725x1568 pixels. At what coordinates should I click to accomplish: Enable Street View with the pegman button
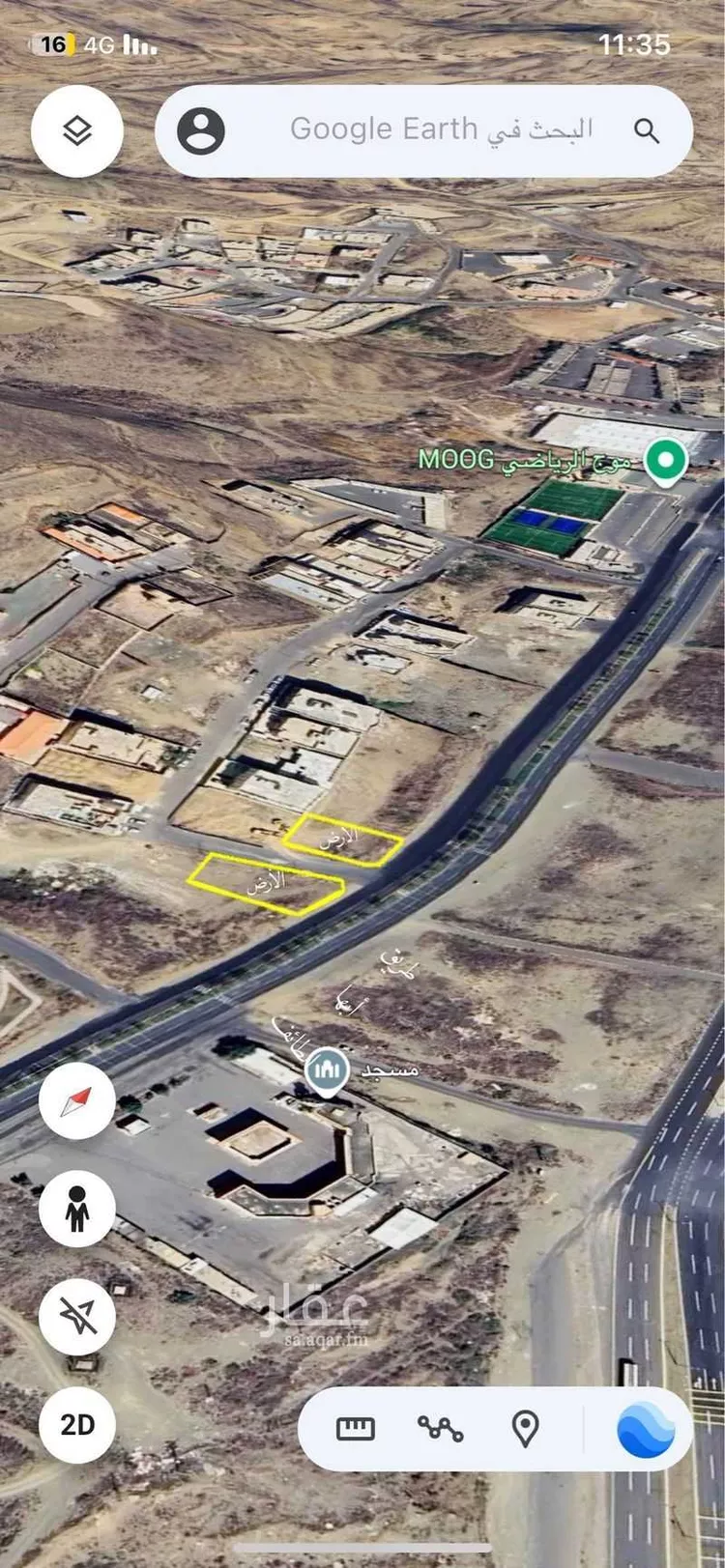(x=77, y=1209)
